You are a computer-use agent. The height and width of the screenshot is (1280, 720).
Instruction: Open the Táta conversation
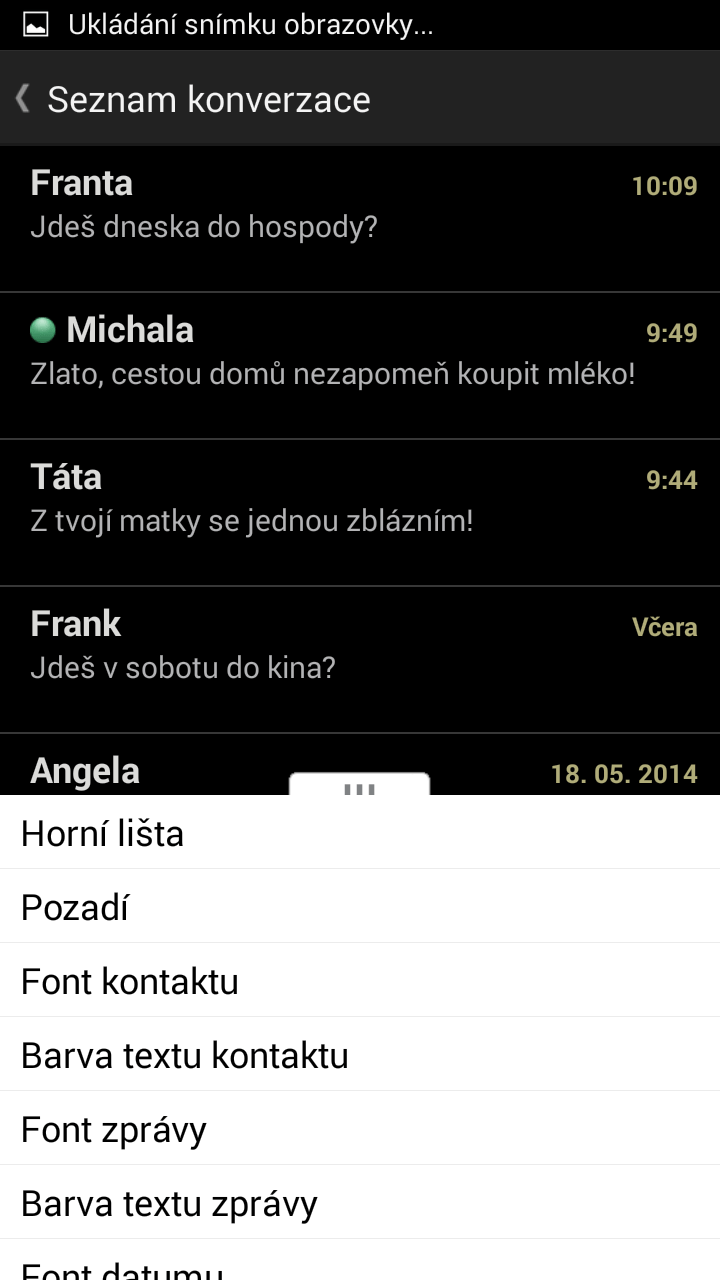tap(360, 513)
